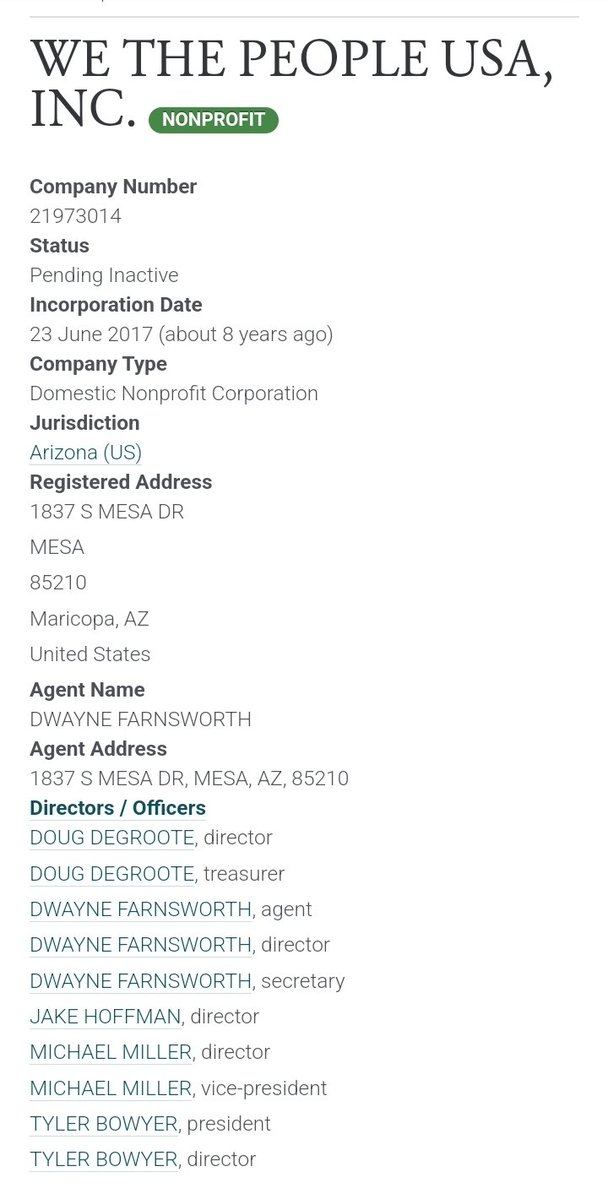Select Tyler Bowyer listed as director
The image size is (608, 1199).
tap(104, 1159)
